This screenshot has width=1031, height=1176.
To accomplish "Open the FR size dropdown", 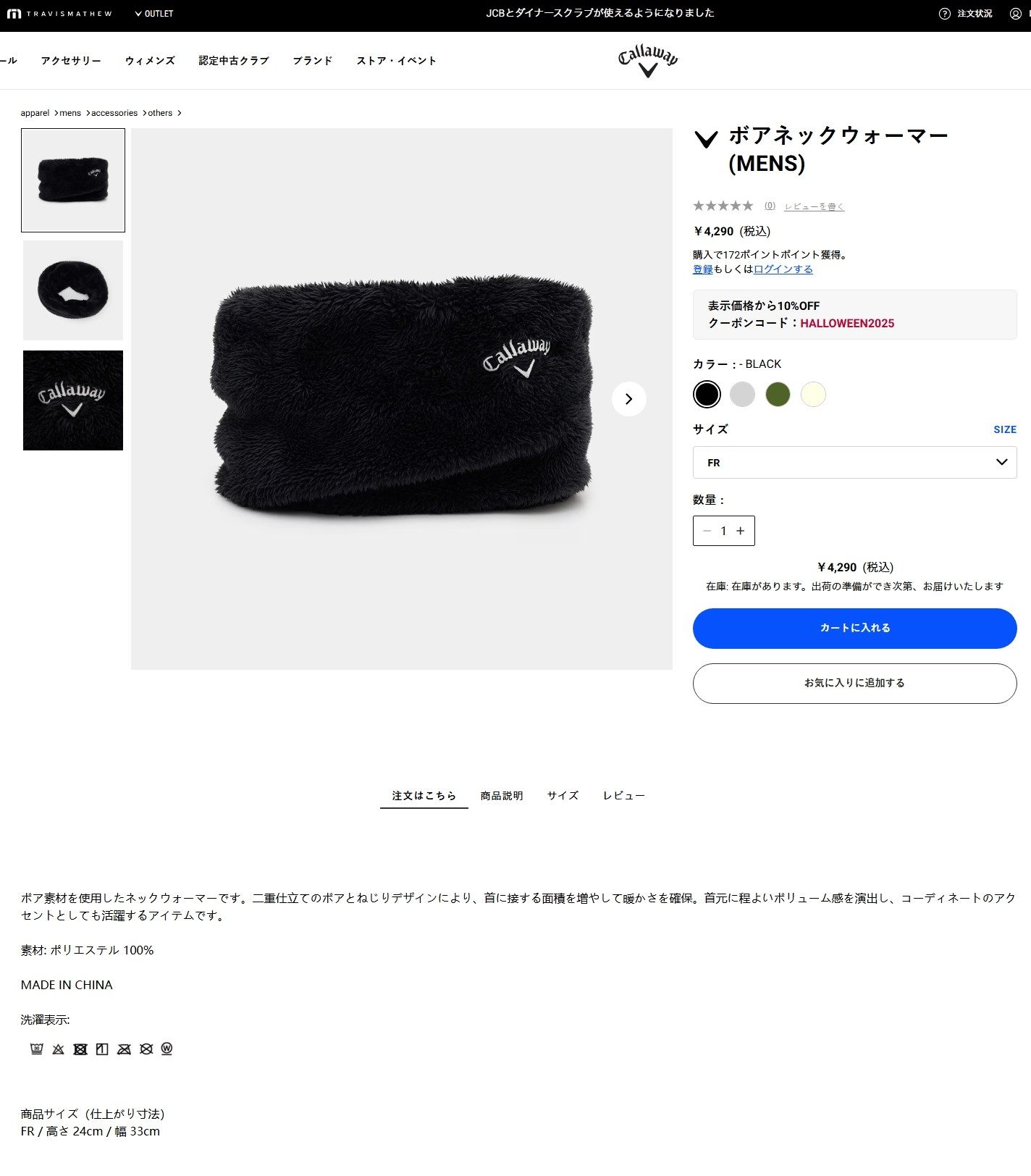I will pos(854,462).
